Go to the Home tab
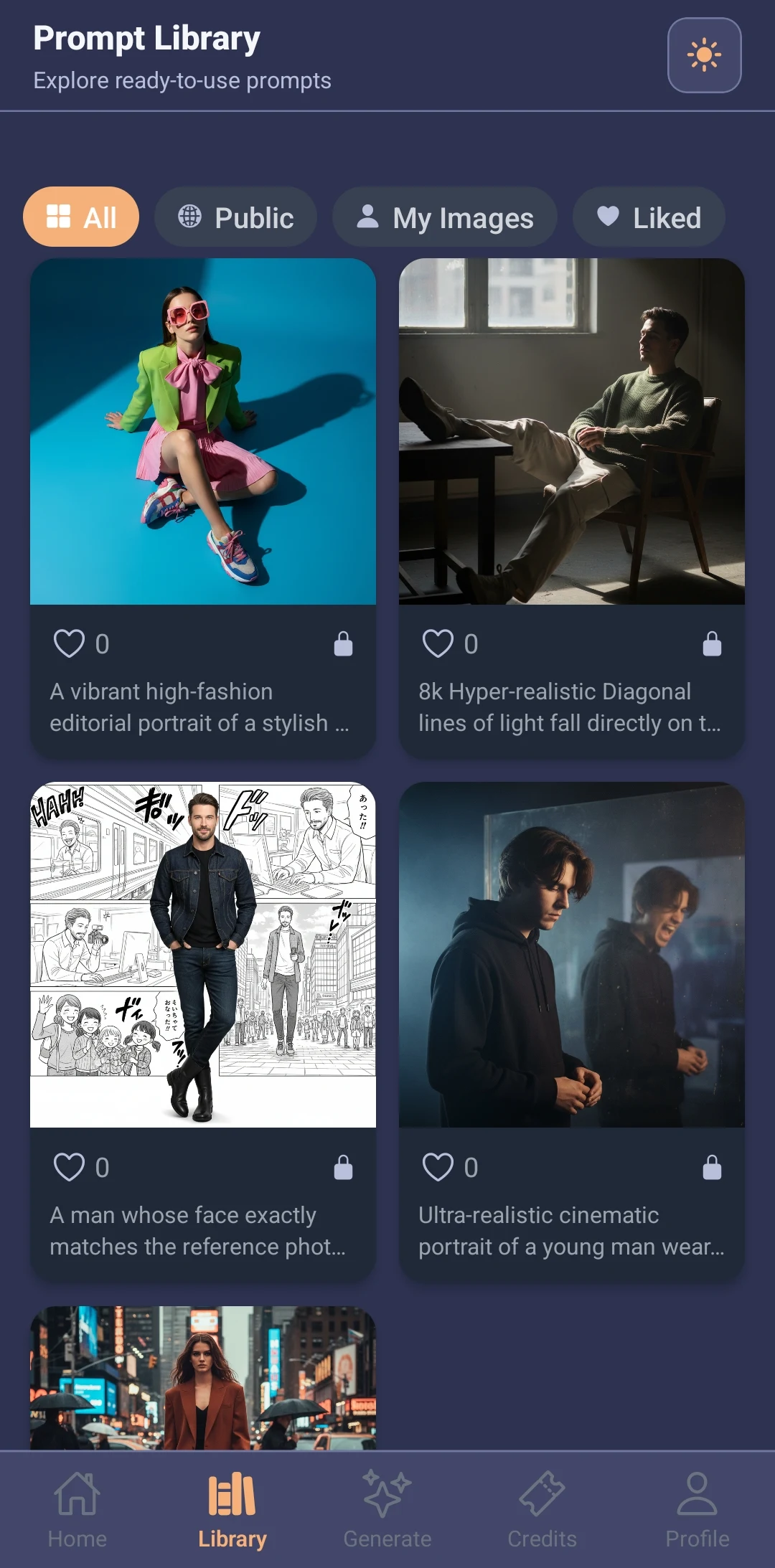This screenshot has height=1568, width=775. coord(77,1510)
